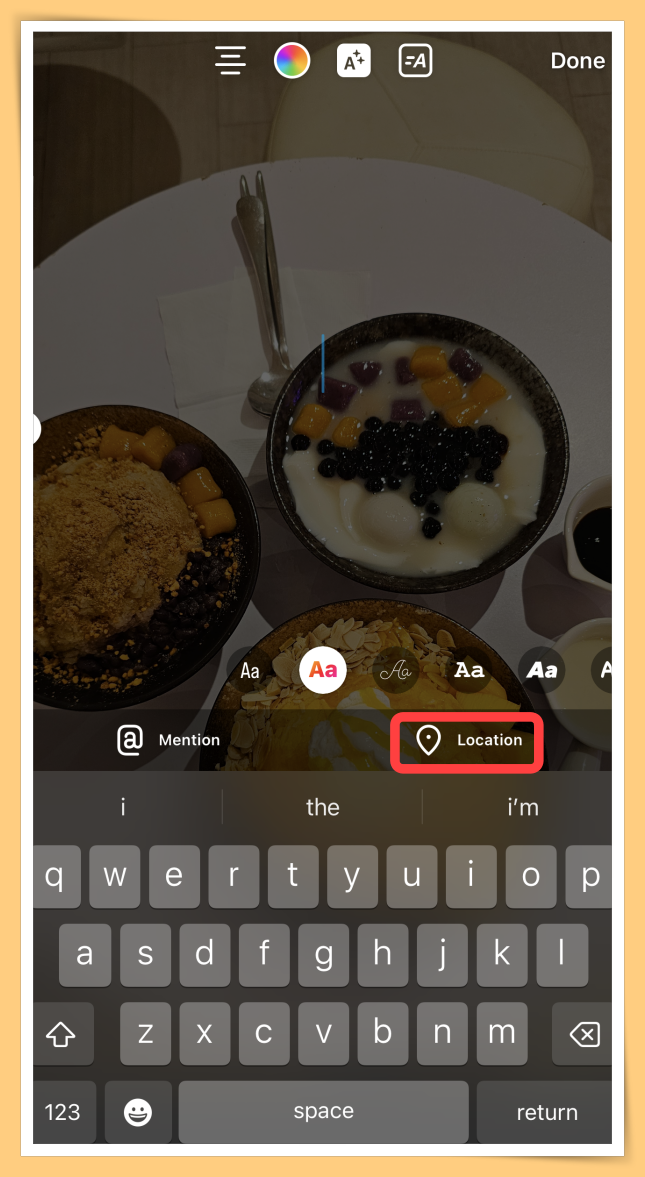Screen dimensions: 645x1177
Task: Add a Mention to the story
Action: [169, 740]
